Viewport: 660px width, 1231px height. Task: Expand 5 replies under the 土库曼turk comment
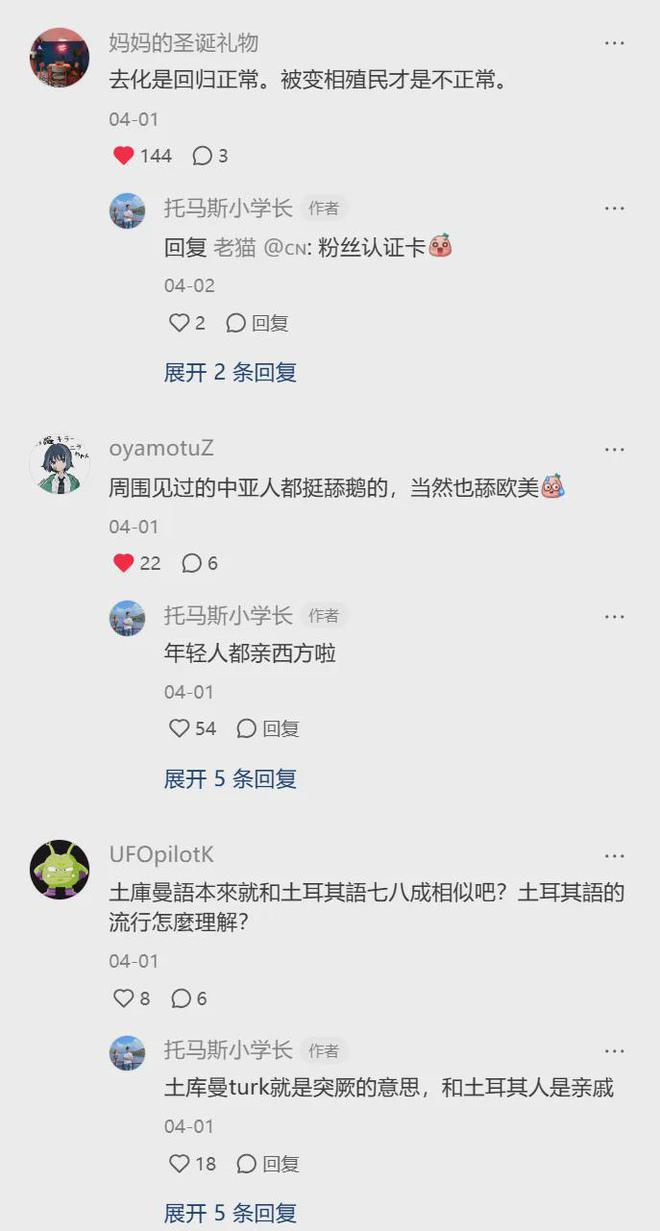(x=231, y=1213)
